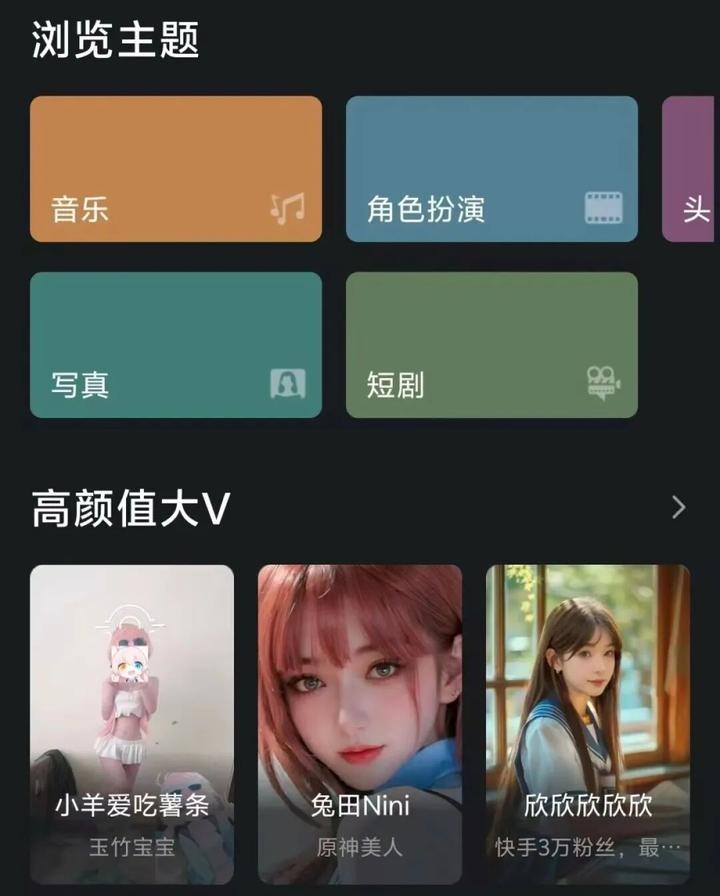This screenshot has height=896, width=720.
Task: Open the partially visible purple 头 theme card
Action: click(692, 169)
